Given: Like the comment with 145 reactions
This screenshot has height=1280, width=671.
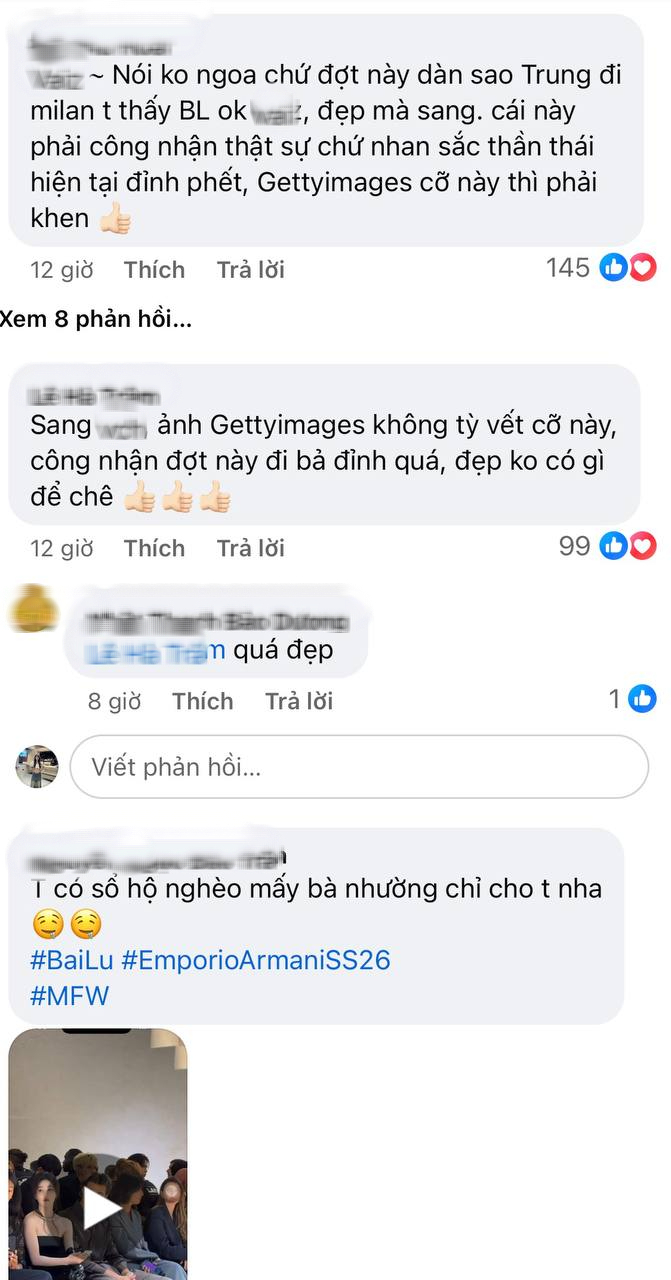Looking at the screenshot, I should click(x=154, y=270).
